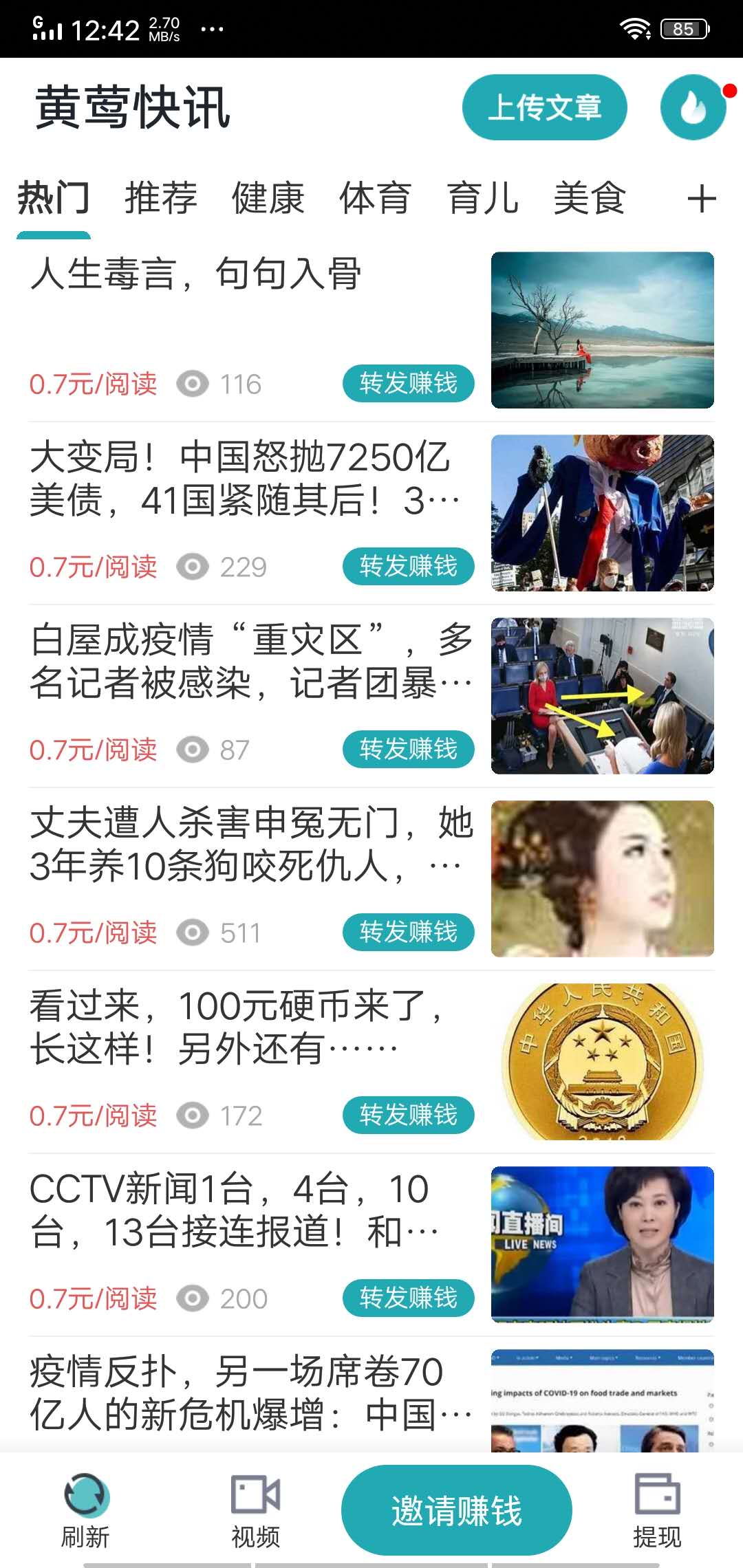Tap the 上传文章 upload article button
743x1568 pixels.
click(x=545, y=108)
